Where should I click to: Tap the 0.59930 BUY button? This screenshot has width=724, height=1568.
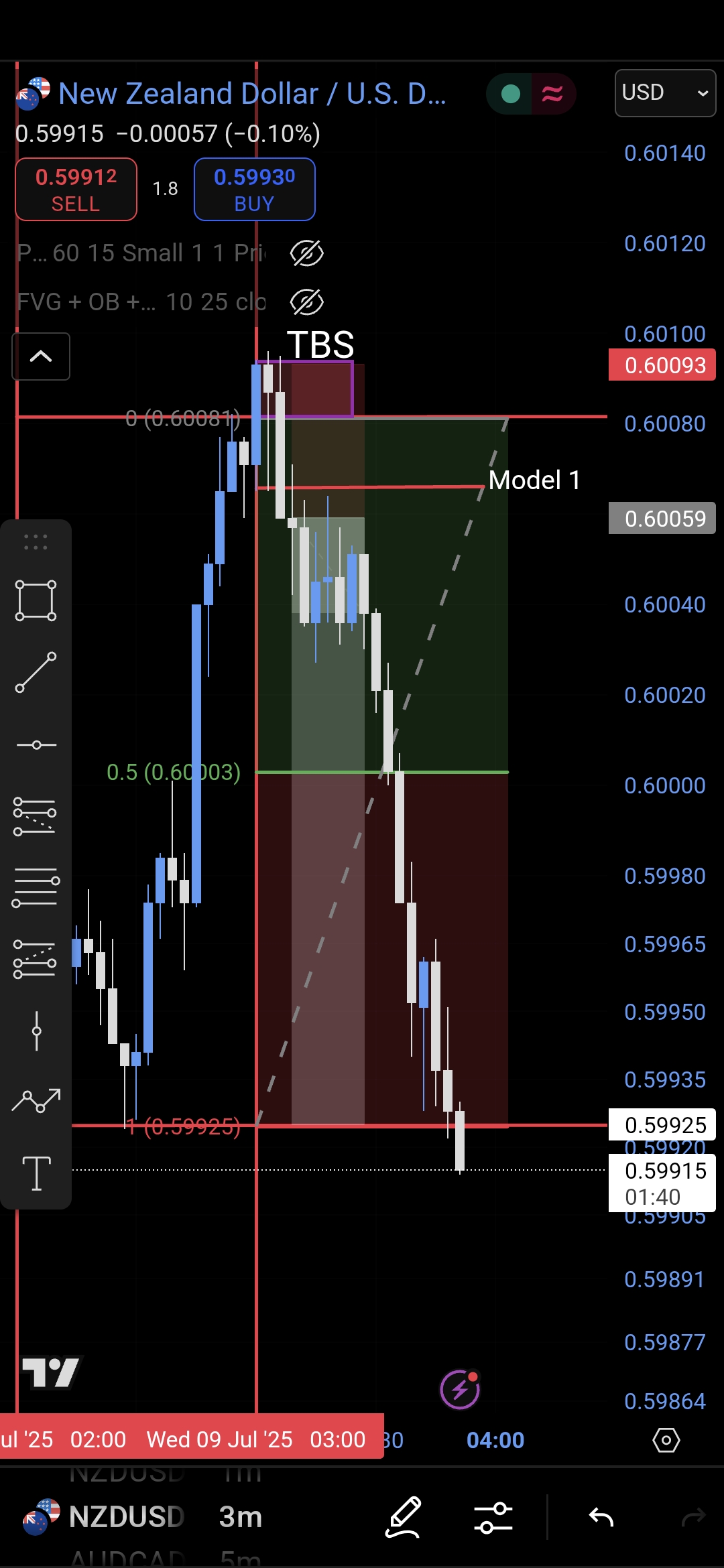pos(255,190)
